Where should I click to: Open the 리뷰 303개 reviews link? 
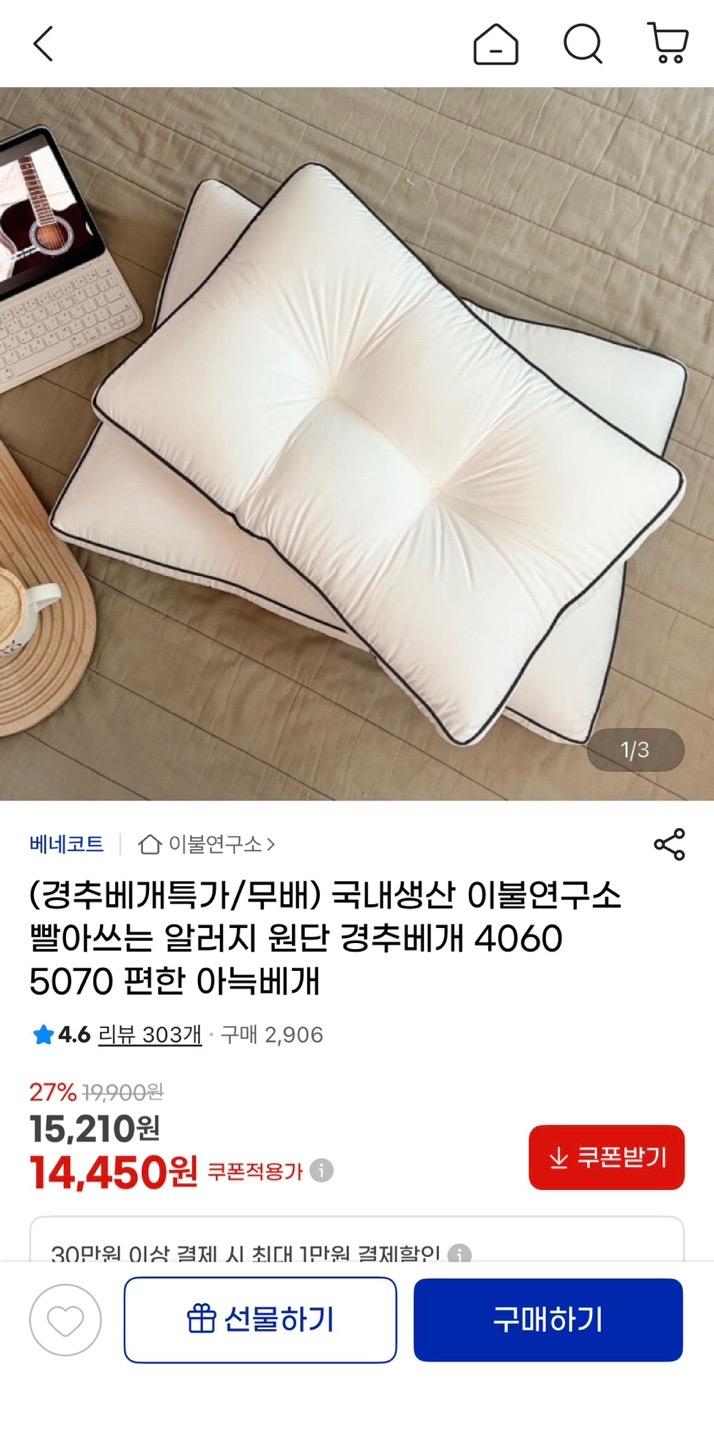[x=149, y=1035]
